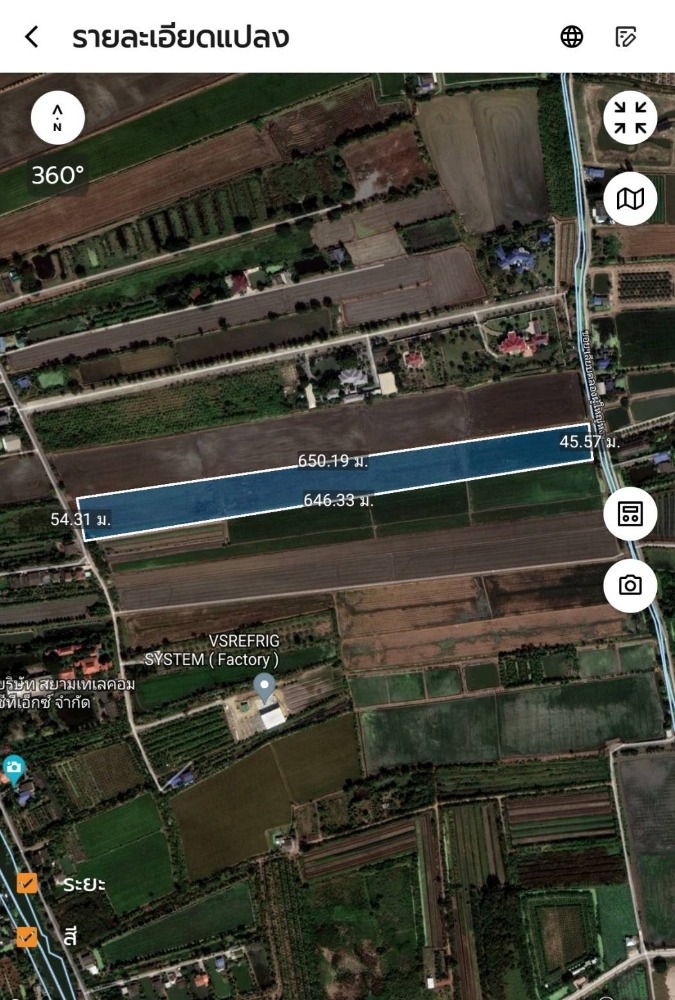Select the VSREFRIG SYSTEM (Factory) map pin
This screenshot has height=1000, width=675.
(264, 688)
